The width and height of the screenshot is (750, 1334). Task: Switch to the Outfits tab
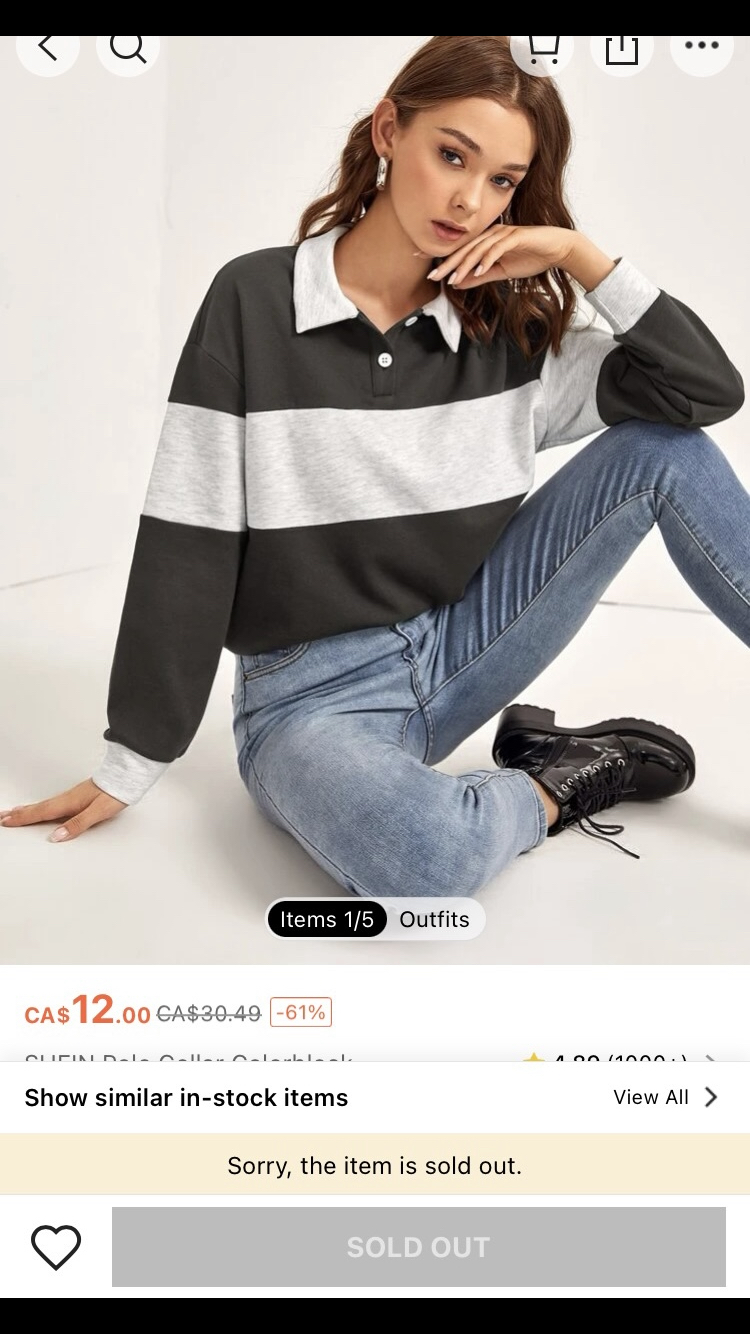434,919
